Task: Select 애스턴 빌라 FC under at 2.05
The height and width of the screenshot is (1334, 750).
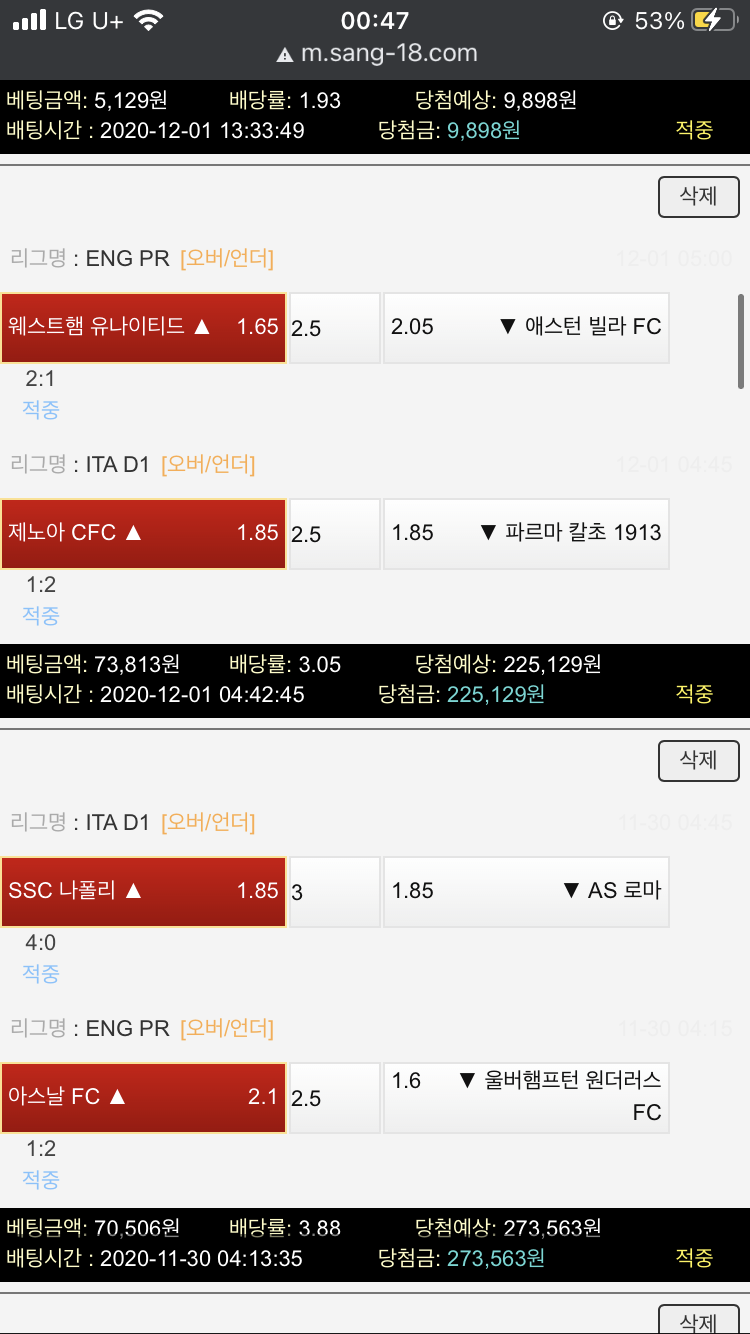Action: (526, 327)
